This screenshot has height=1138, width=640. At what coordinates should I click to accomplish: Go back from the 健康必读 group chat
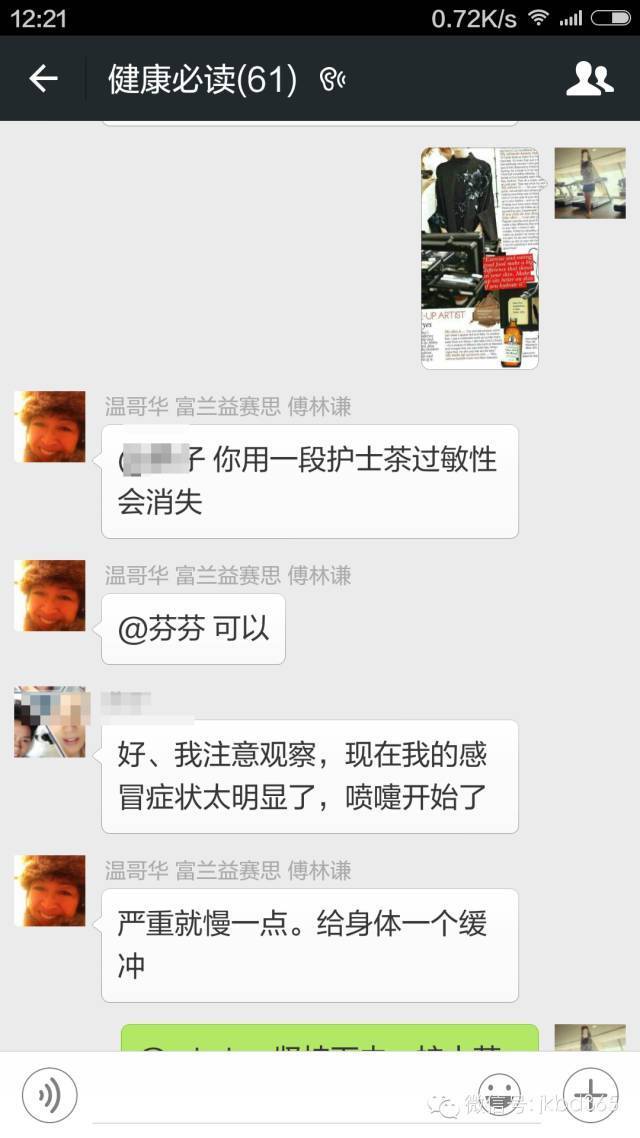[x=43, y=79]
